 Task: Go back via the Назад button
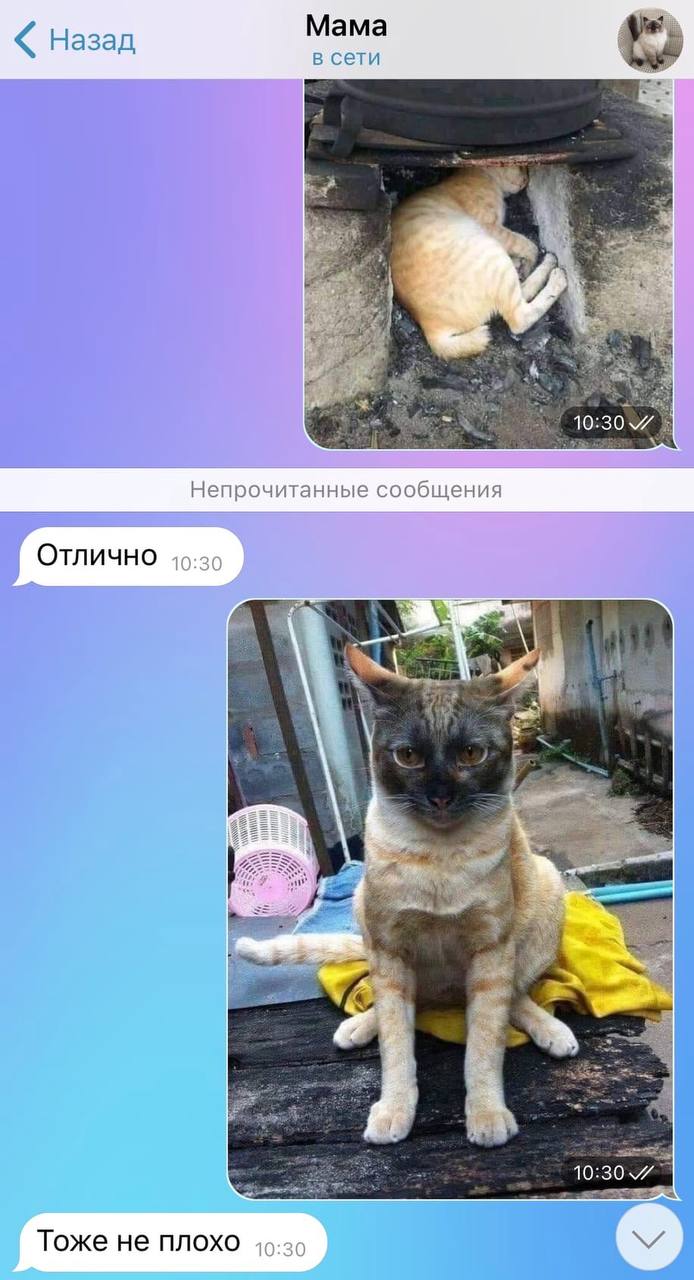[x=76, y=40]
